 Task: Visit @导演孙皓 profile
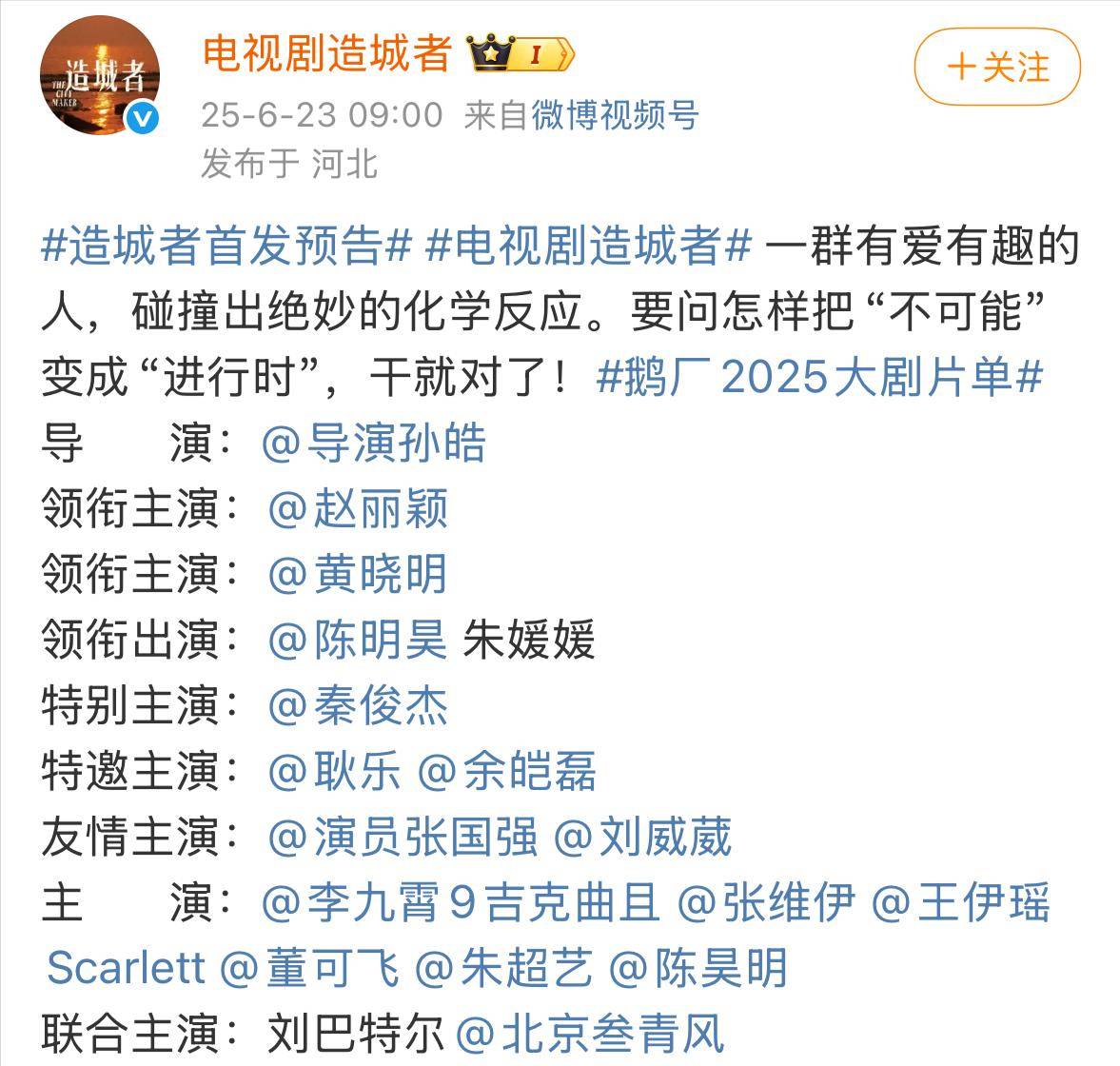tap(374, 444)
